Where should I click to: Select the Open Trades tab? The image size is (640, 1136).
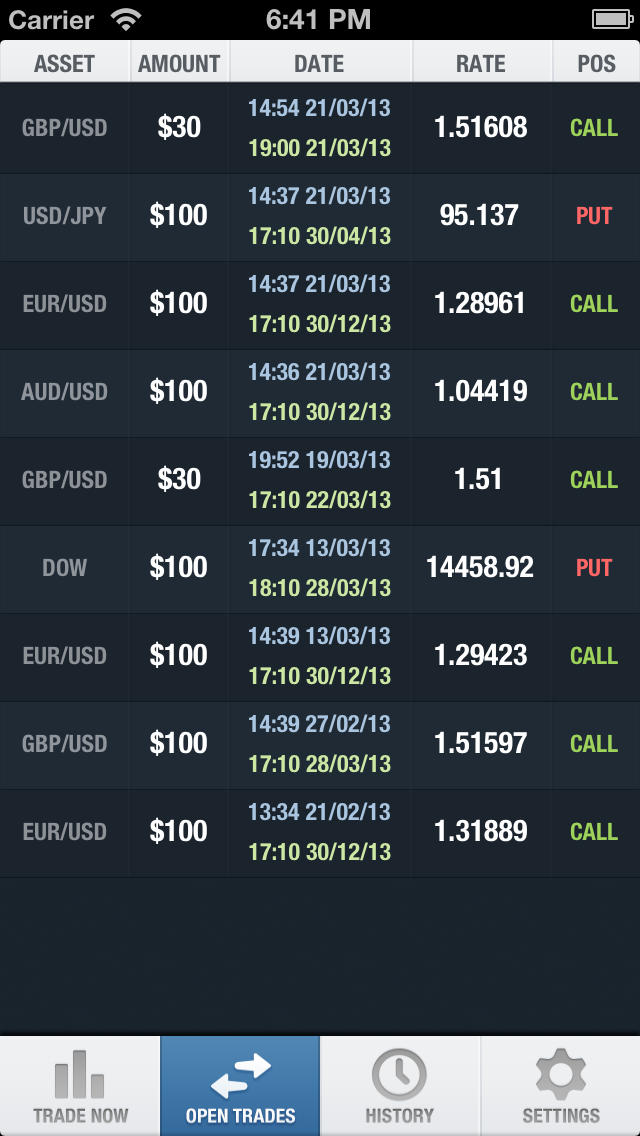click(240, 1085)
